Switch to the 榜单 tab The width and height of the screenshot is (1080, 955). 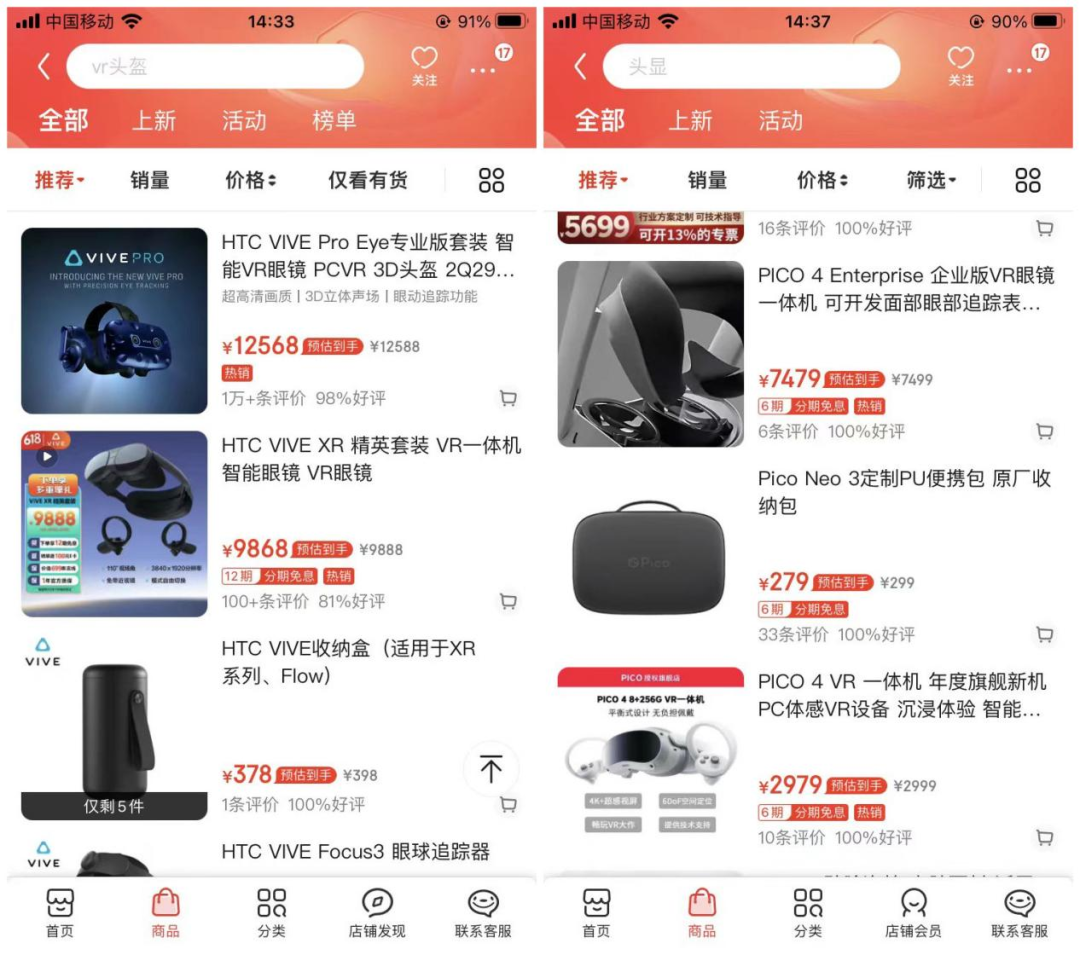334,121
